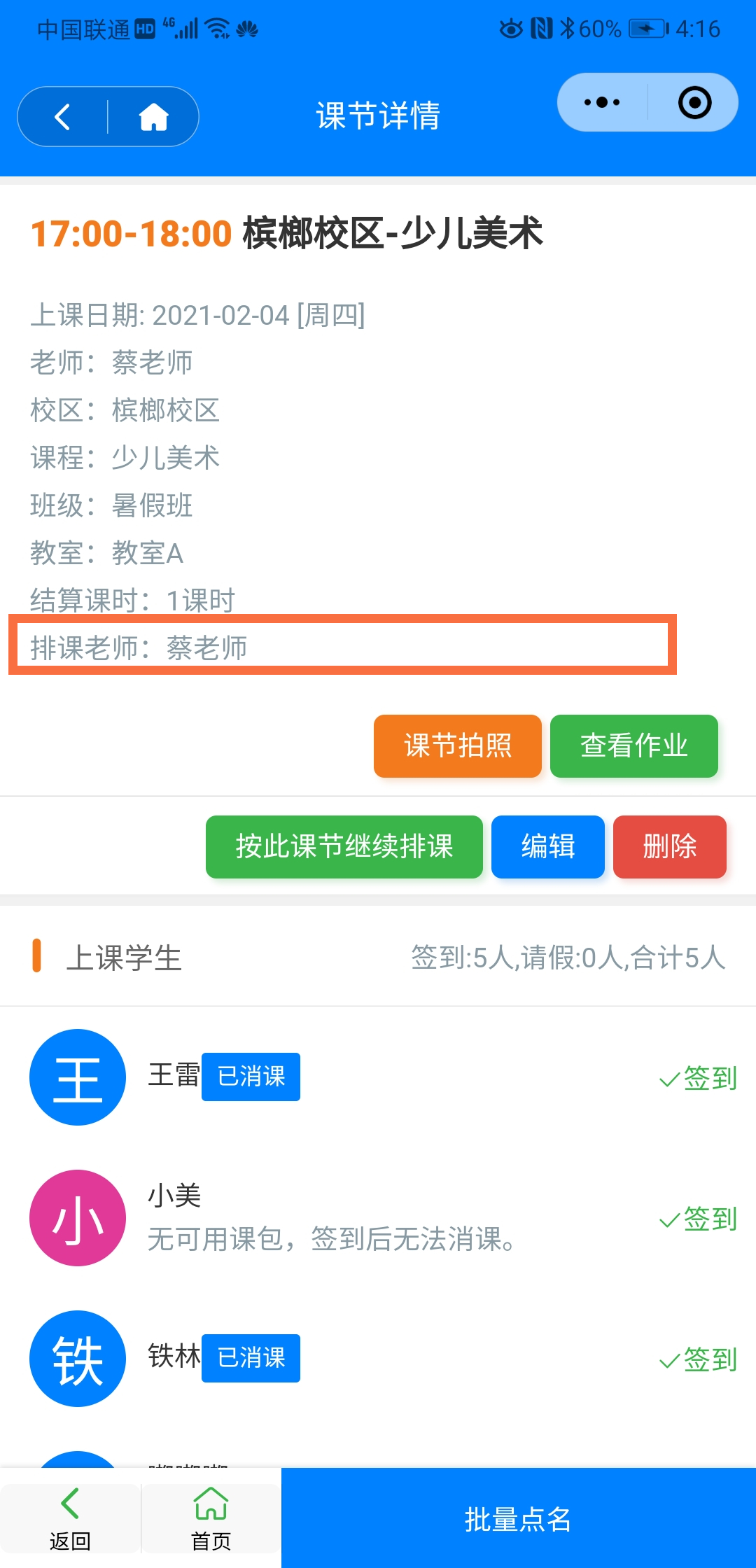
Task: Tap 按此课节继续排课 button
Action: tap(344, 847)
